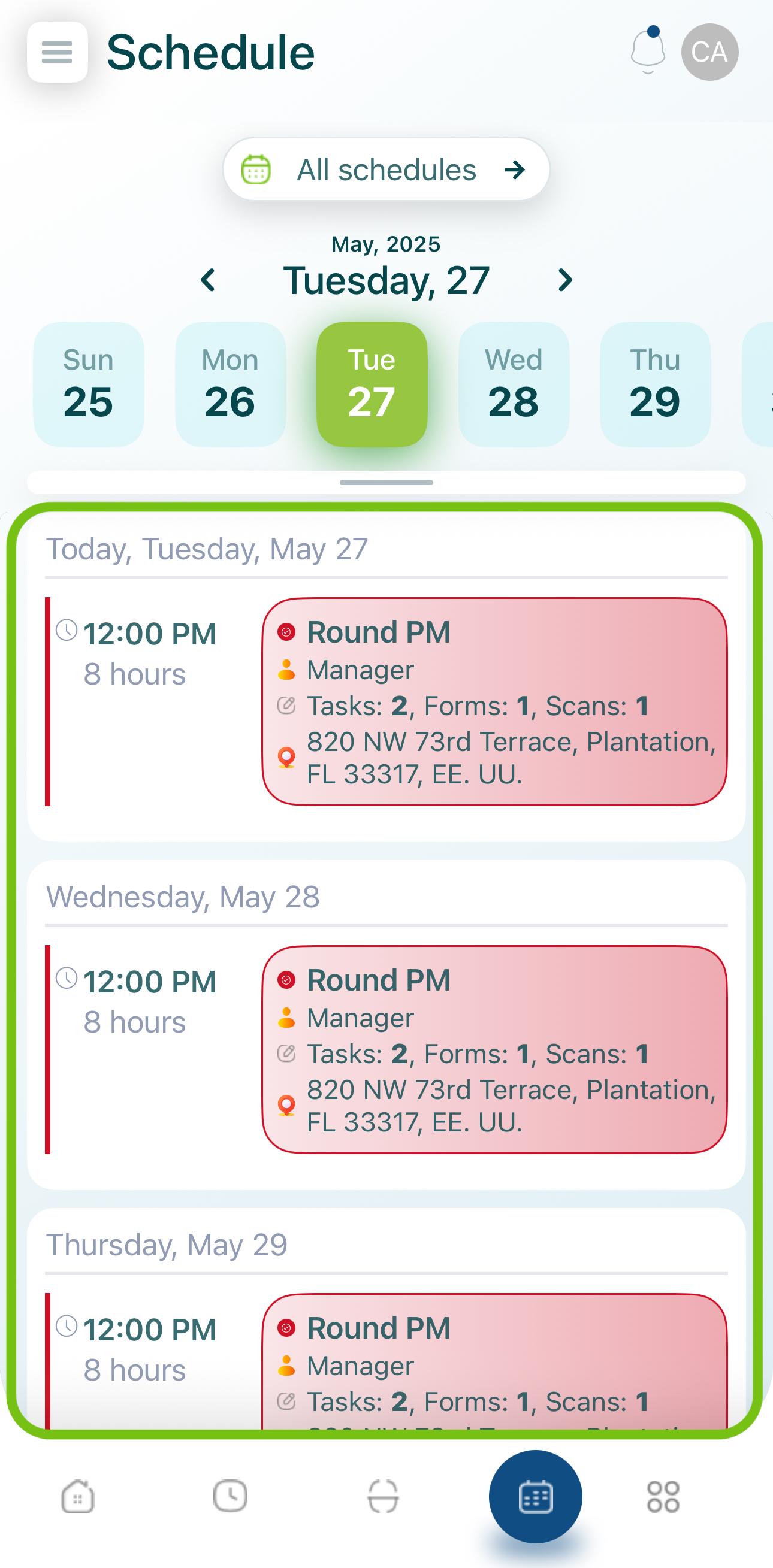Screen dimensions: 773x1568
Task: Open Round PM shift for Tuesday, May 27
Action: [x=494, y=702]
